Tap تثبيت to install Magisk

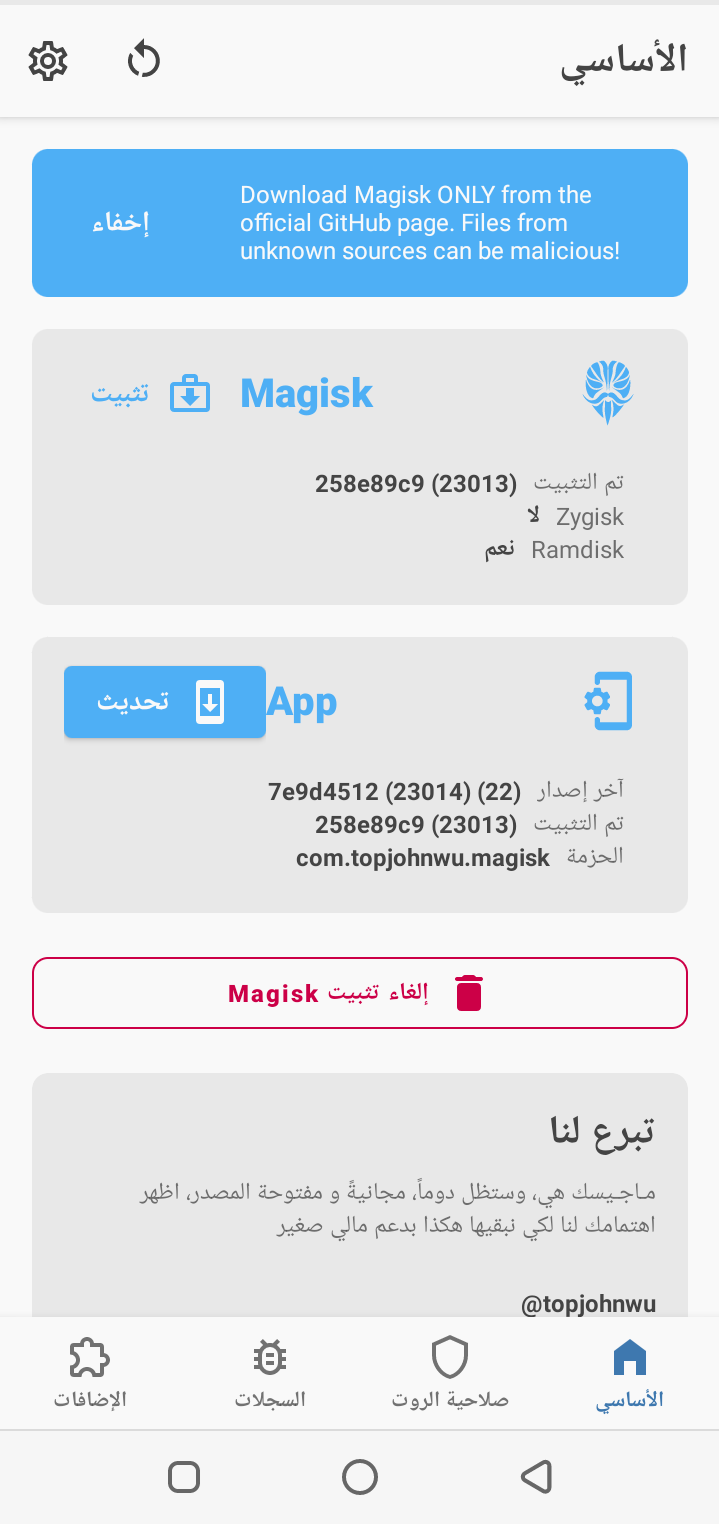tap(151, 393)
